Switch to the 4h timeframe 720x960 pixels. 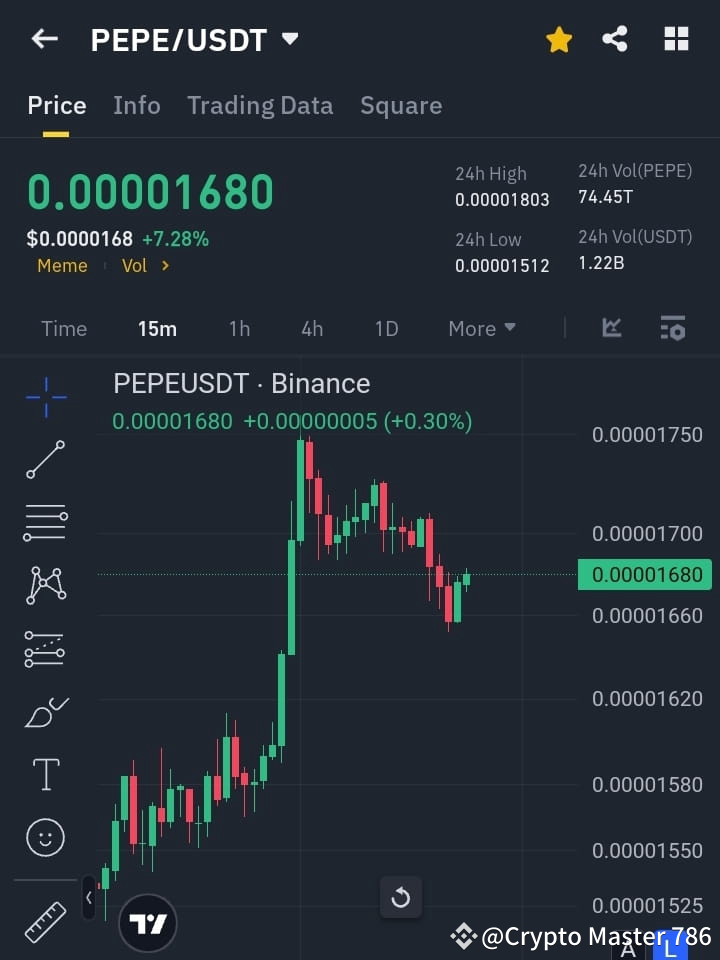tap(311, 328)
